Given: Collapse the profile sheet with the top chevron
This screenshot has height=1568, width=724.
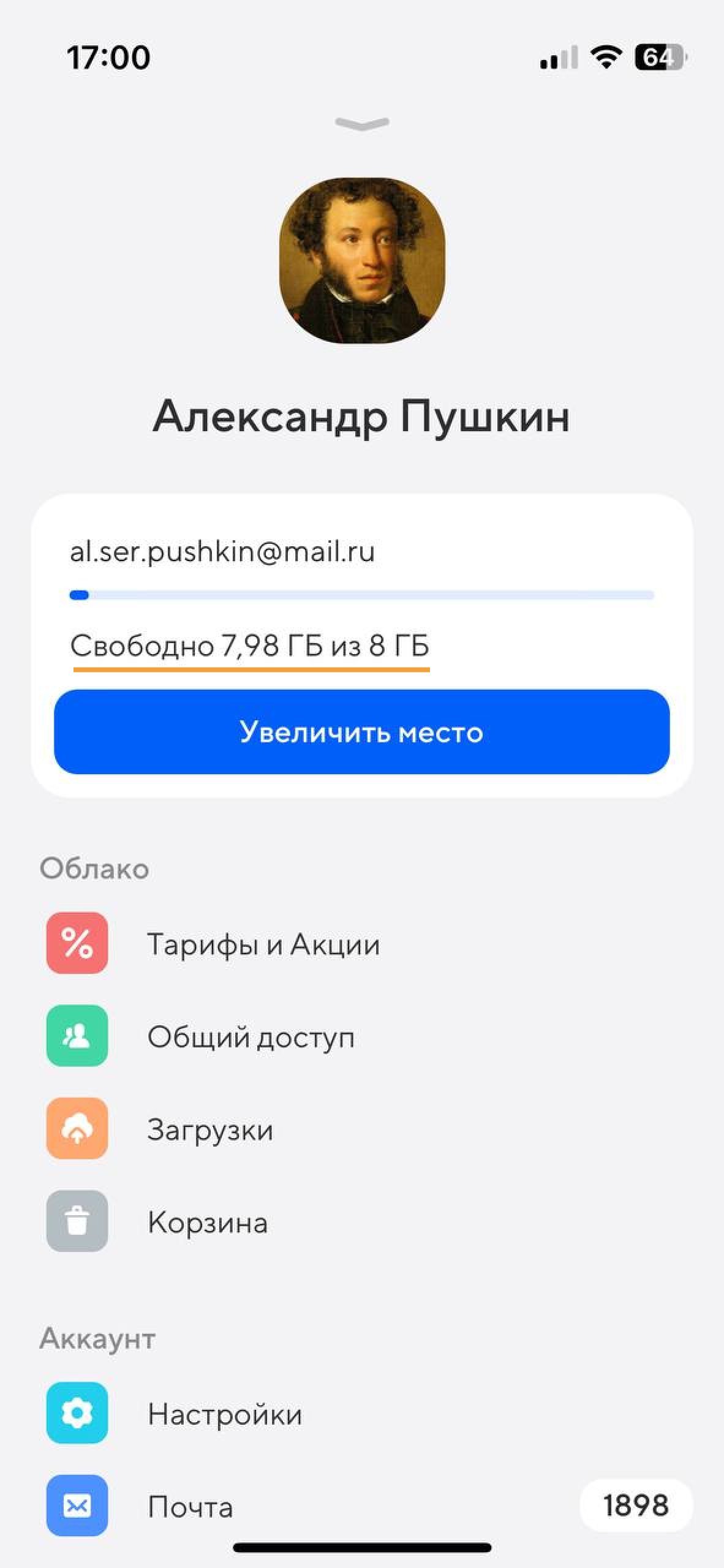Looking at the screenshot, I should 361,124.
